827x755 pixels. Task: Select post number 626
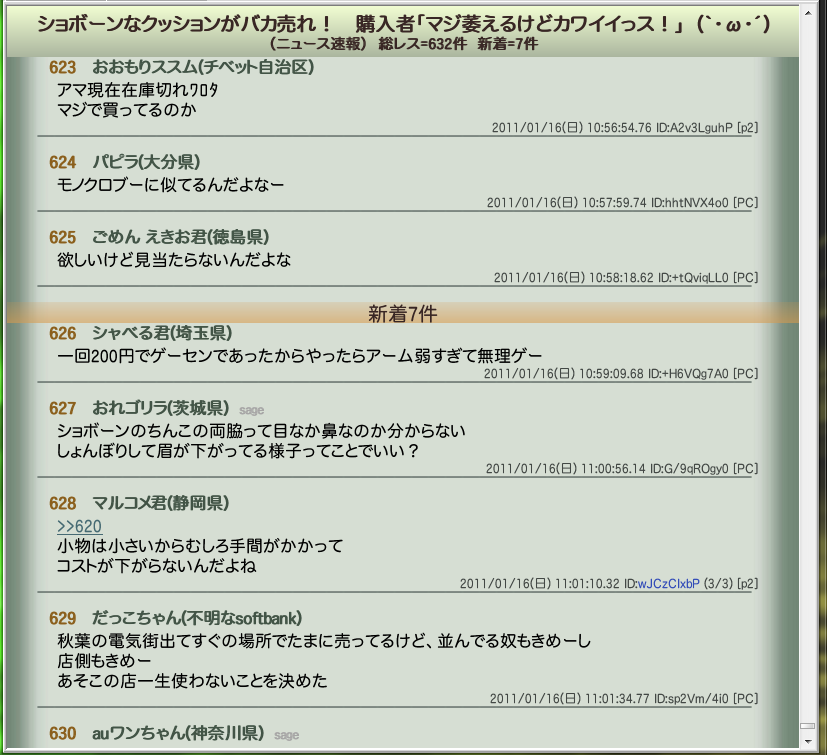point(62,332)
